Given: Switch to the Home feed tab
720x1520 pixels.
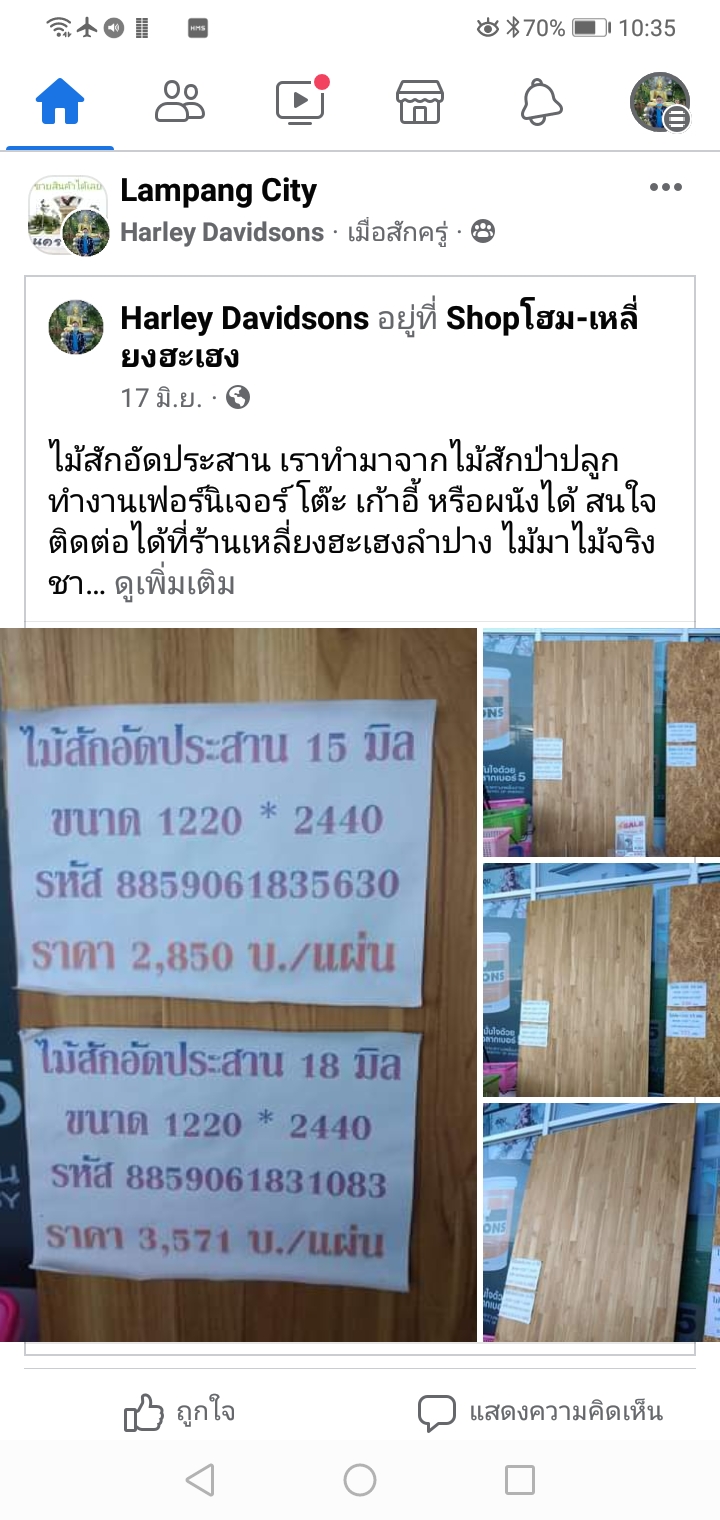Looking at the screenshot, I should coord(59,101).
